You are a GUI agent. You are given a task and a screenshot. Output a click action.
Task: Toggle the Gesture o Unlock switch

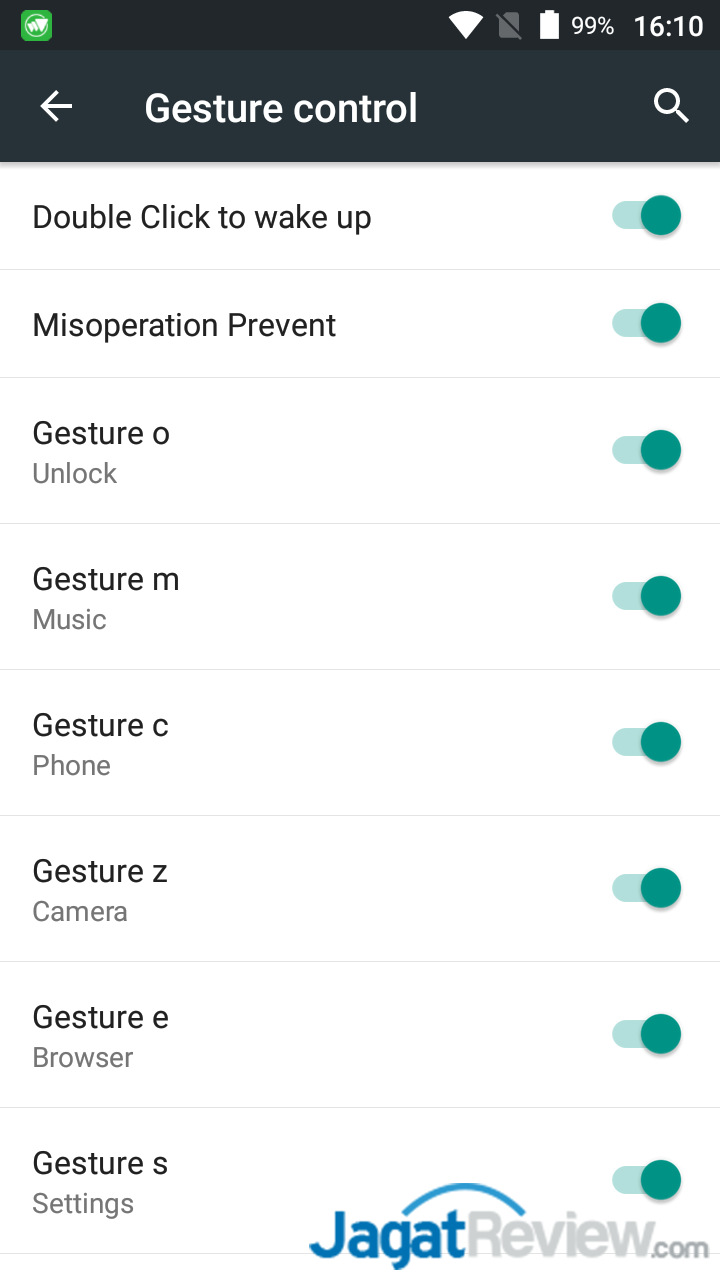[x=647, y=450]
